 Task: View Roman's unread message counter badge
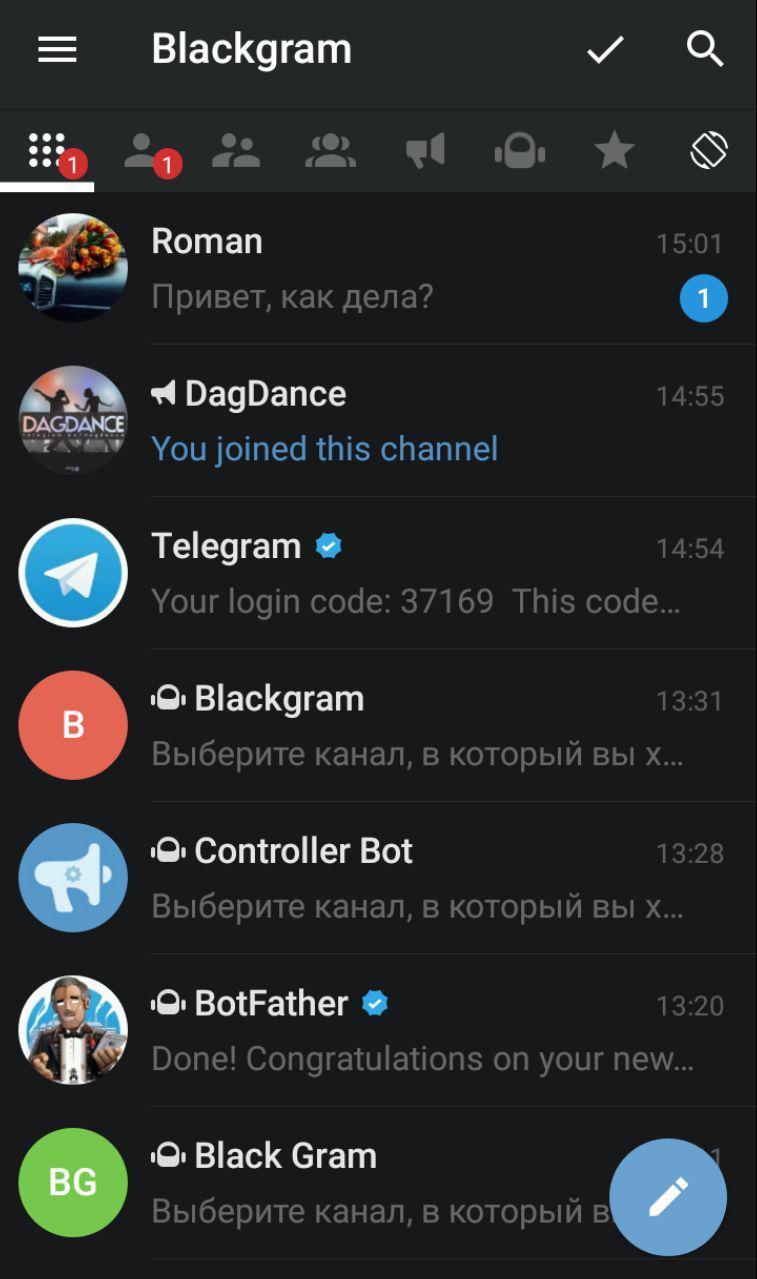coord(703,297)
